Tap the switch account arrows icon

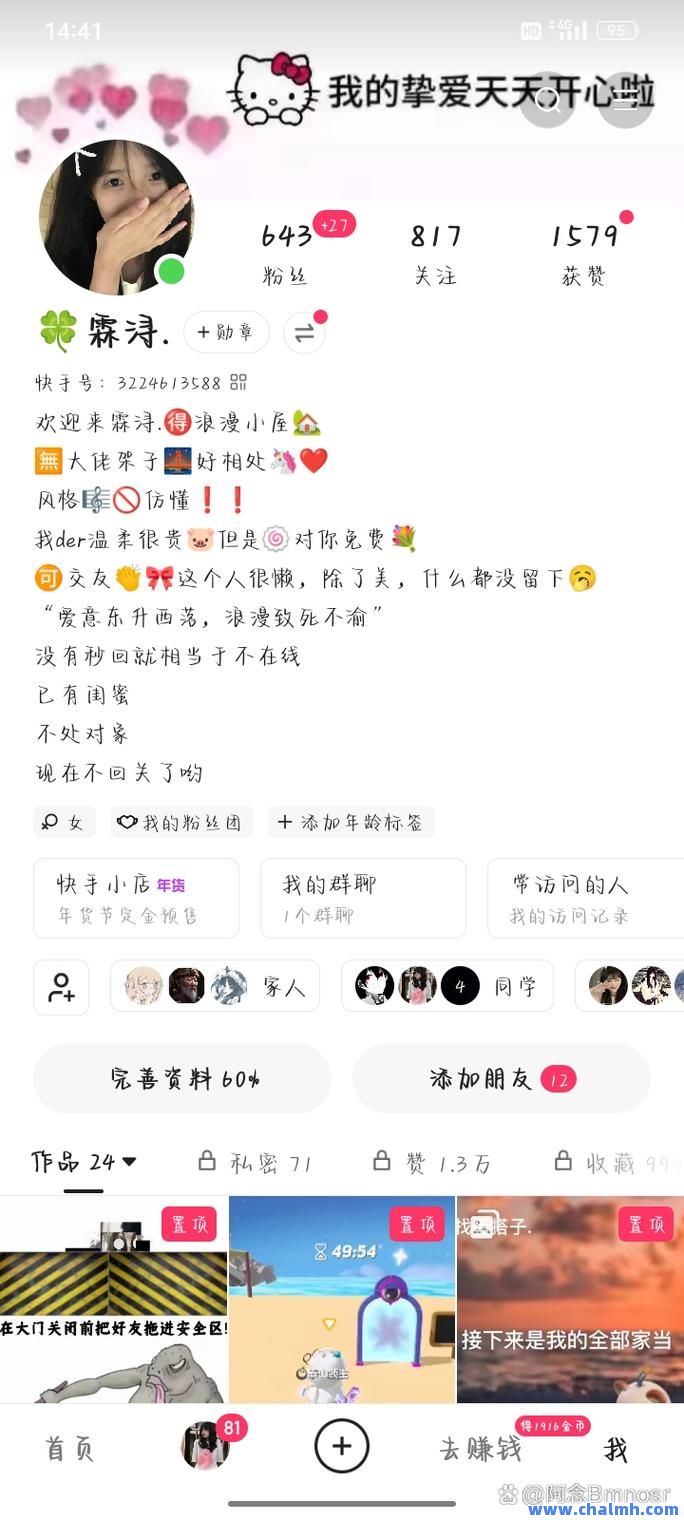[x=304, y=333]
